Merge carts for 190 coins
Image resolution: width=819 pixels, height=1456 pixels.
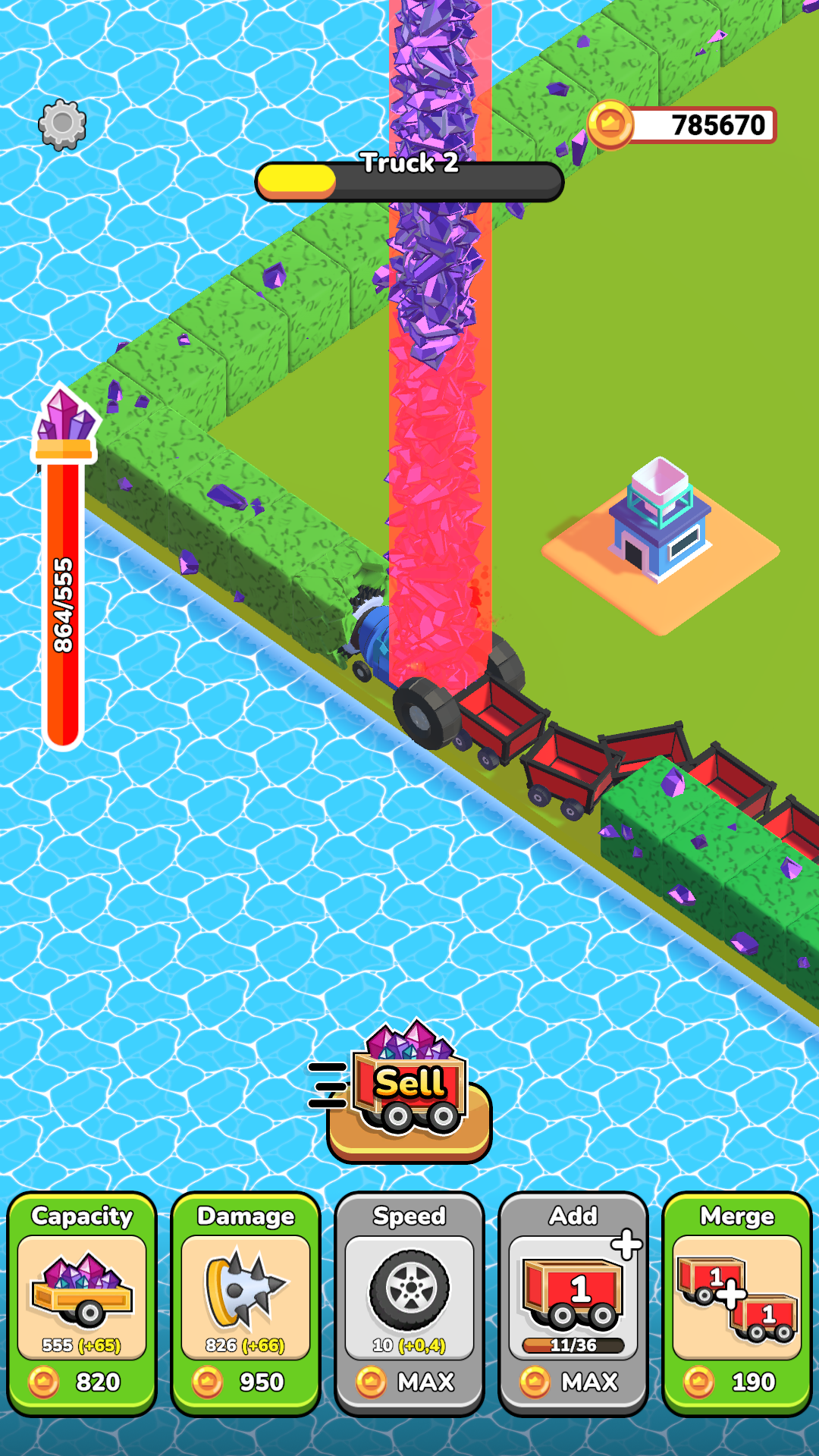click(x=737, y=1304)
